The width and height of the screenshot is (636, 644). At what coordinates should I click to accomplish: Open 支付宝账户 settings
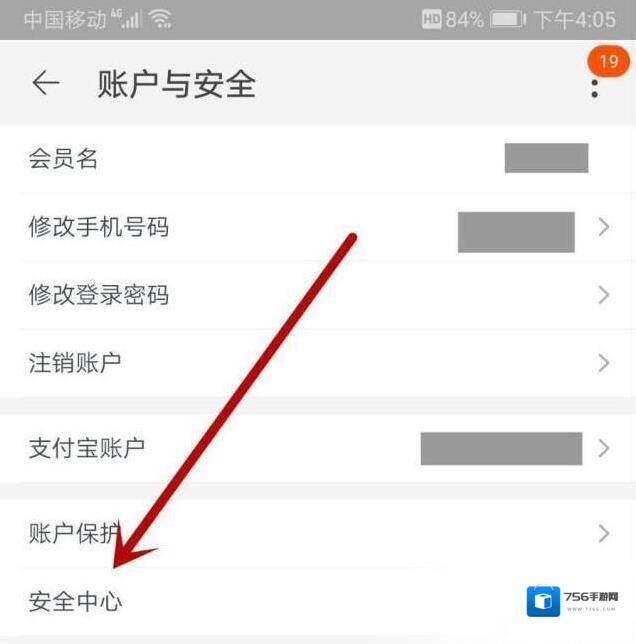tap(318, 447)
